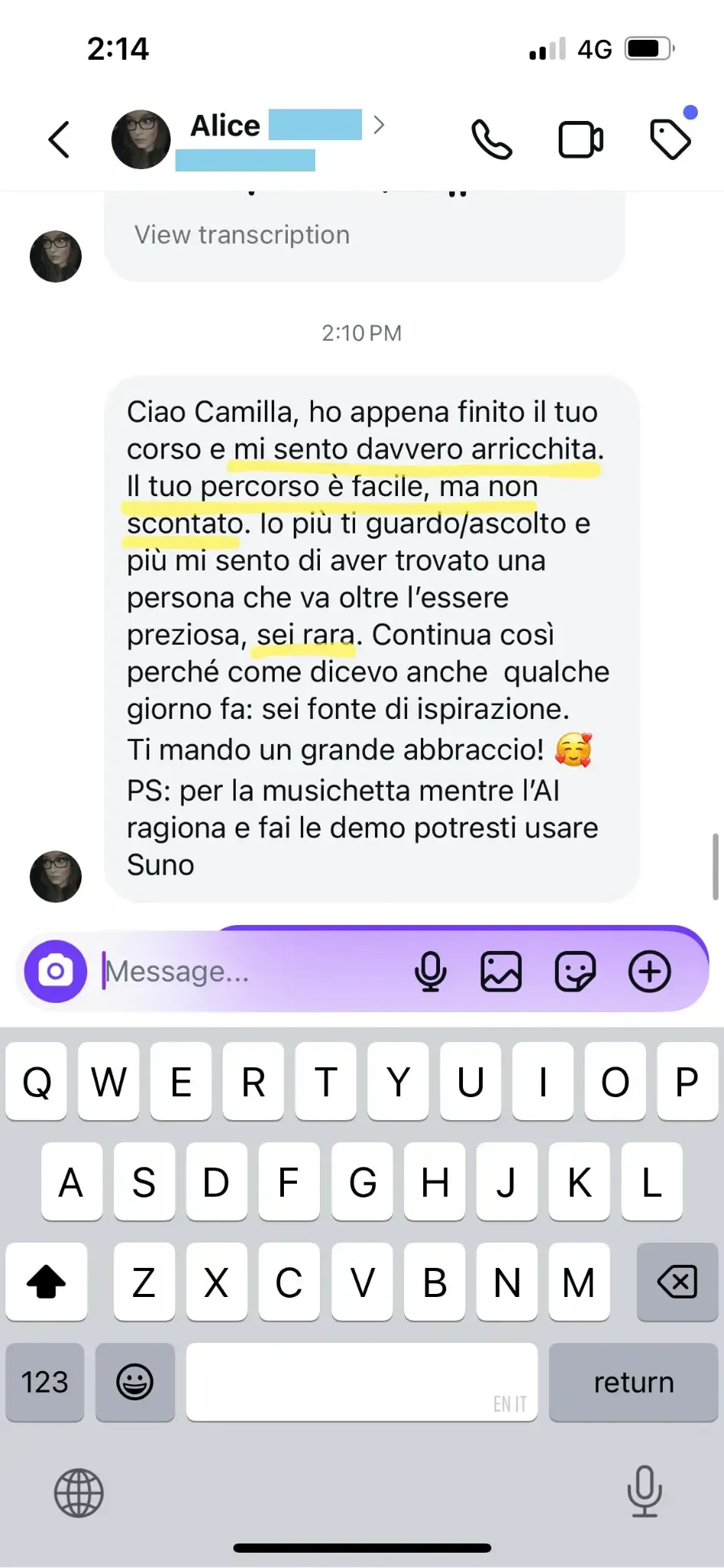Open more options with the plus icon
This screenshot has height=1568, width=724.
(x=650, y=971)
